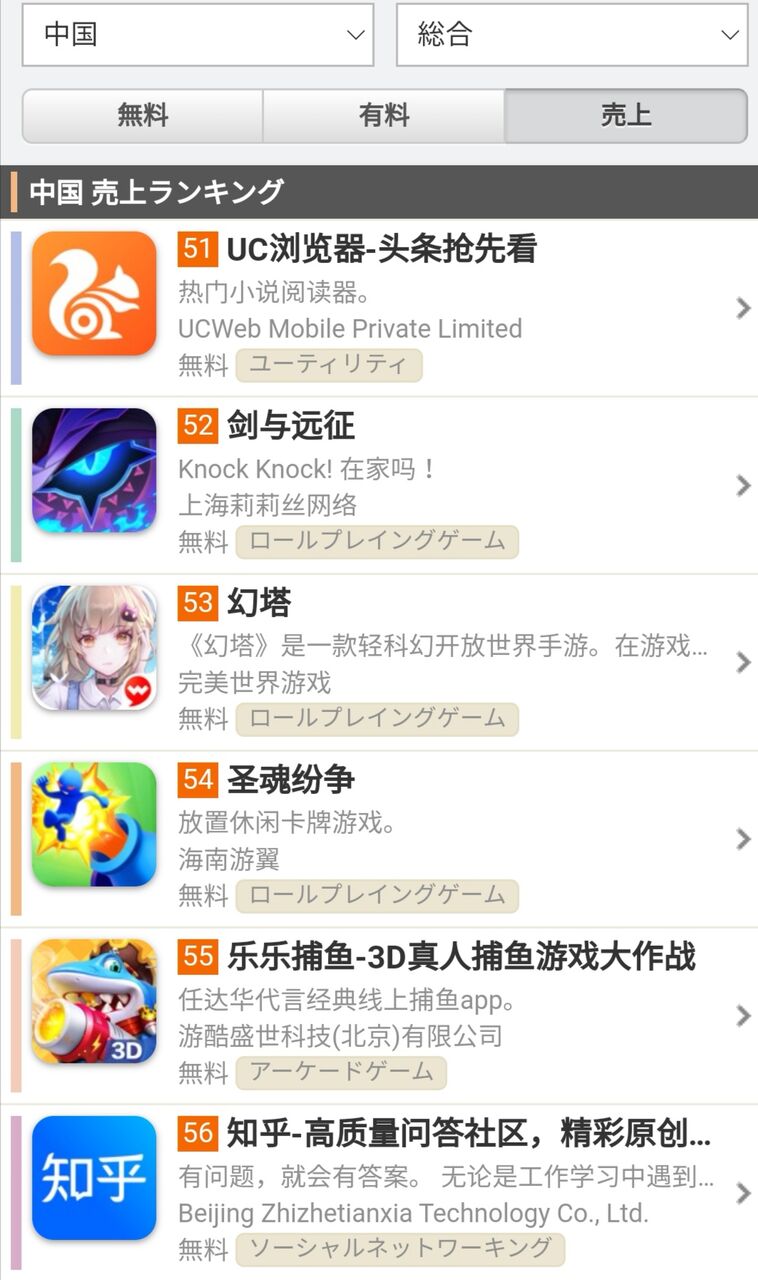Open 幻塔 ranked 53

point(379,662)
